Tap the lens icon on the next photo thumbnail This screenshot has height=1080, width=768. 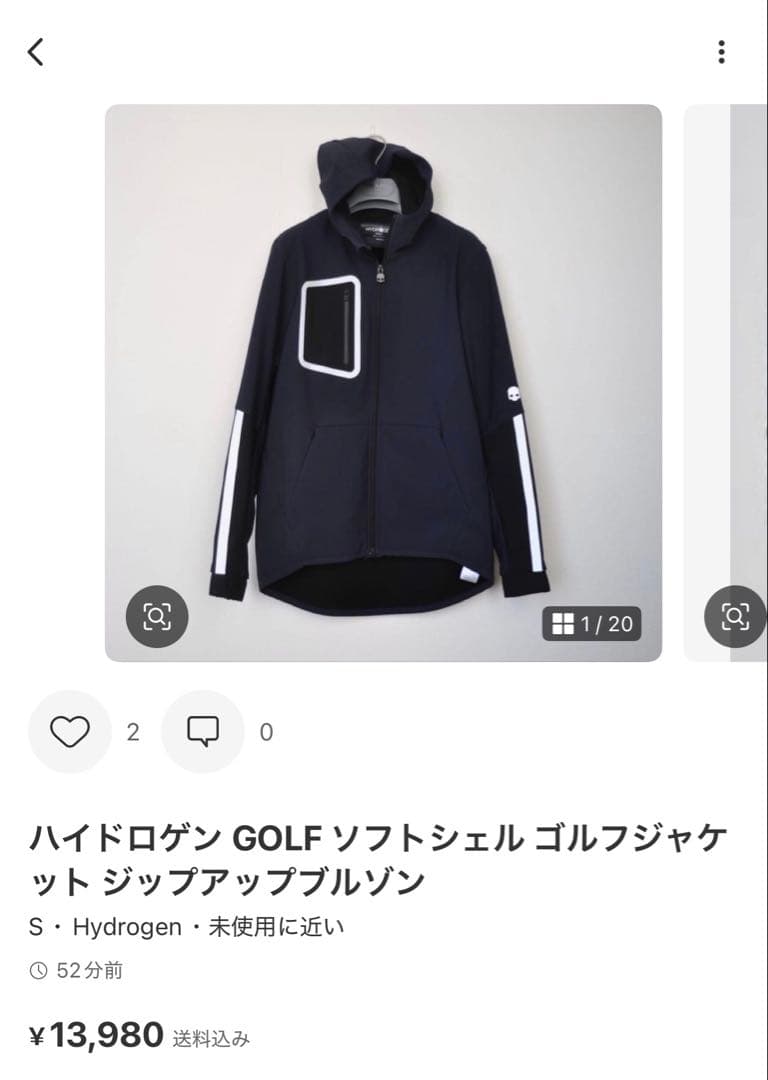(737, 615)
